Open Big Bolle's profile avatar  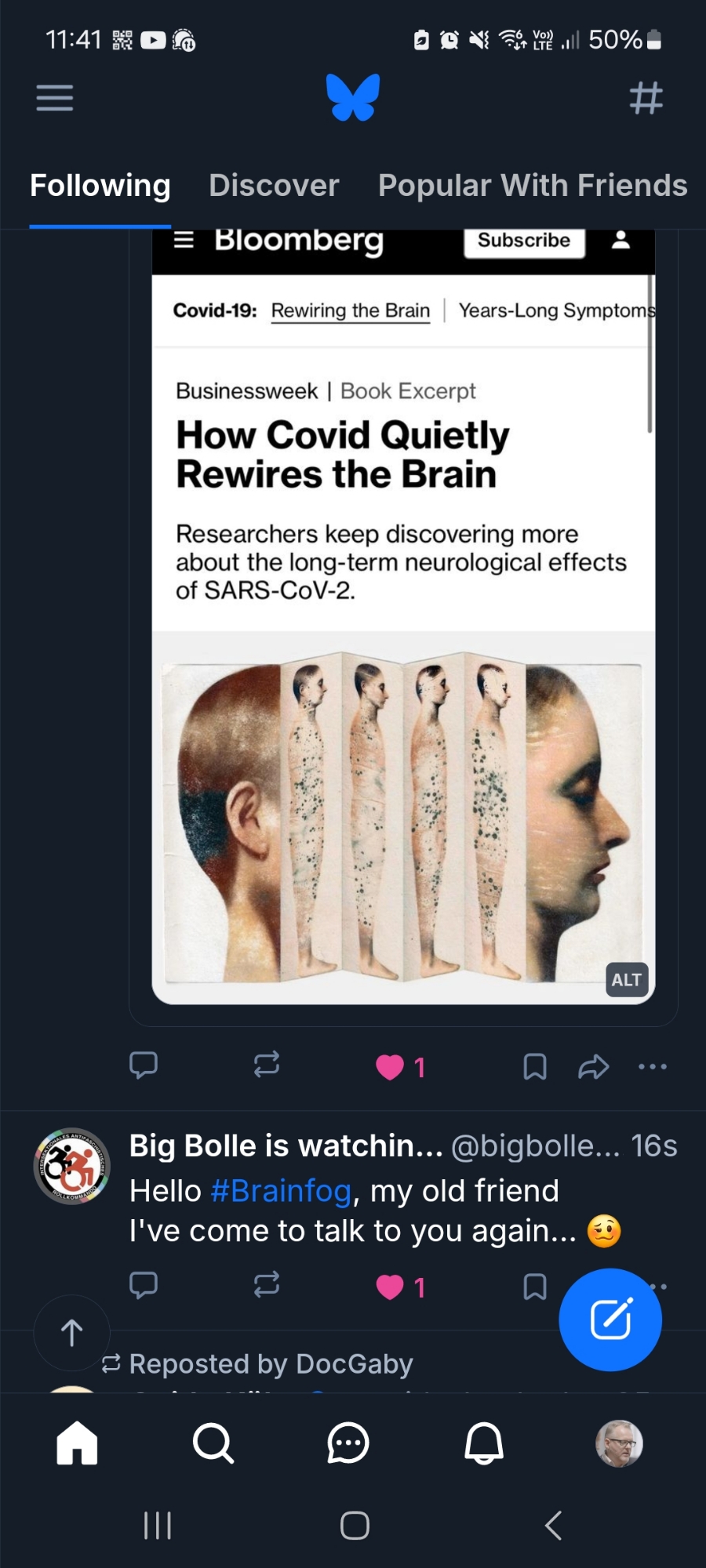(x=71, y=1166)
